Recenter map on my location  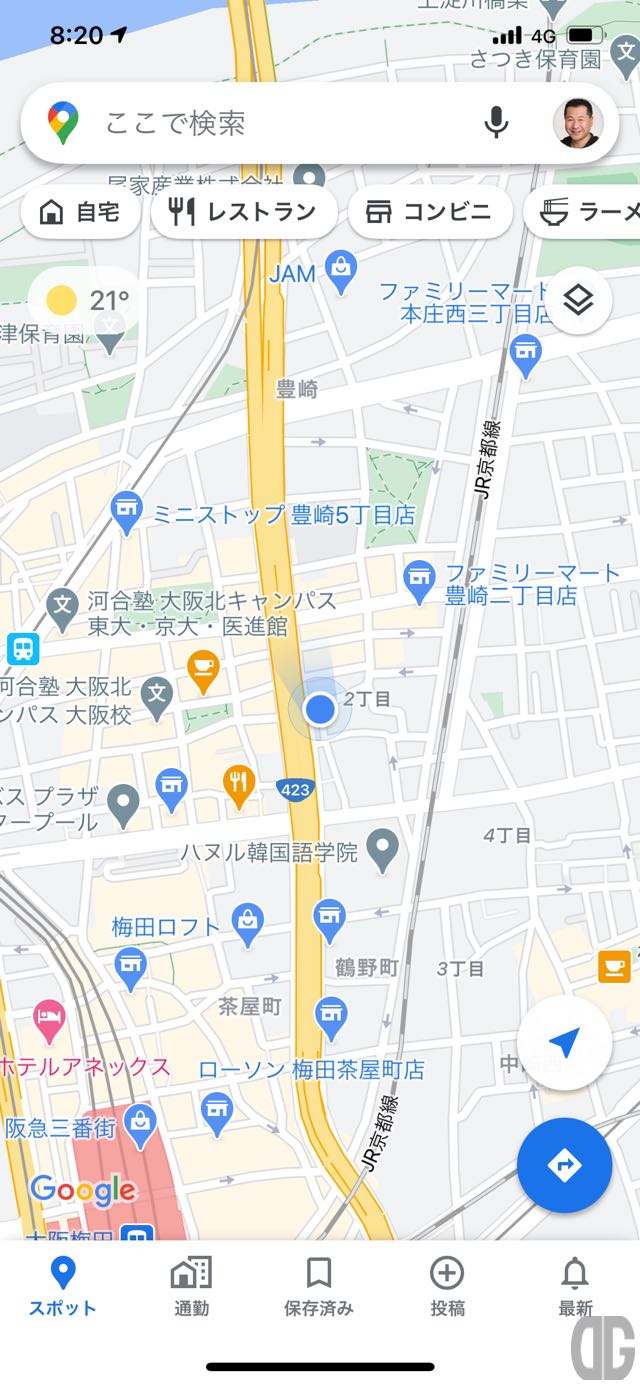coord(565,1043)
